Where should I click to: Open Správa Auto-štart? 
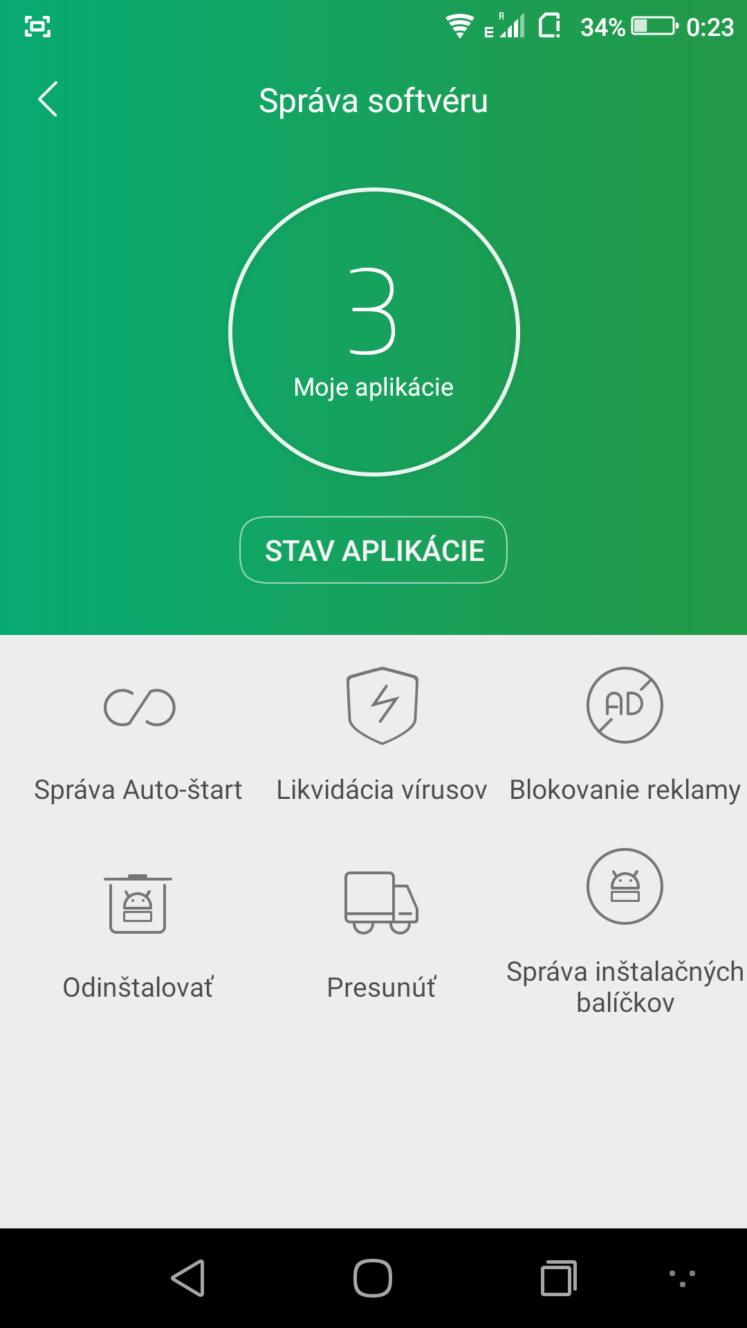coord(139,737)
